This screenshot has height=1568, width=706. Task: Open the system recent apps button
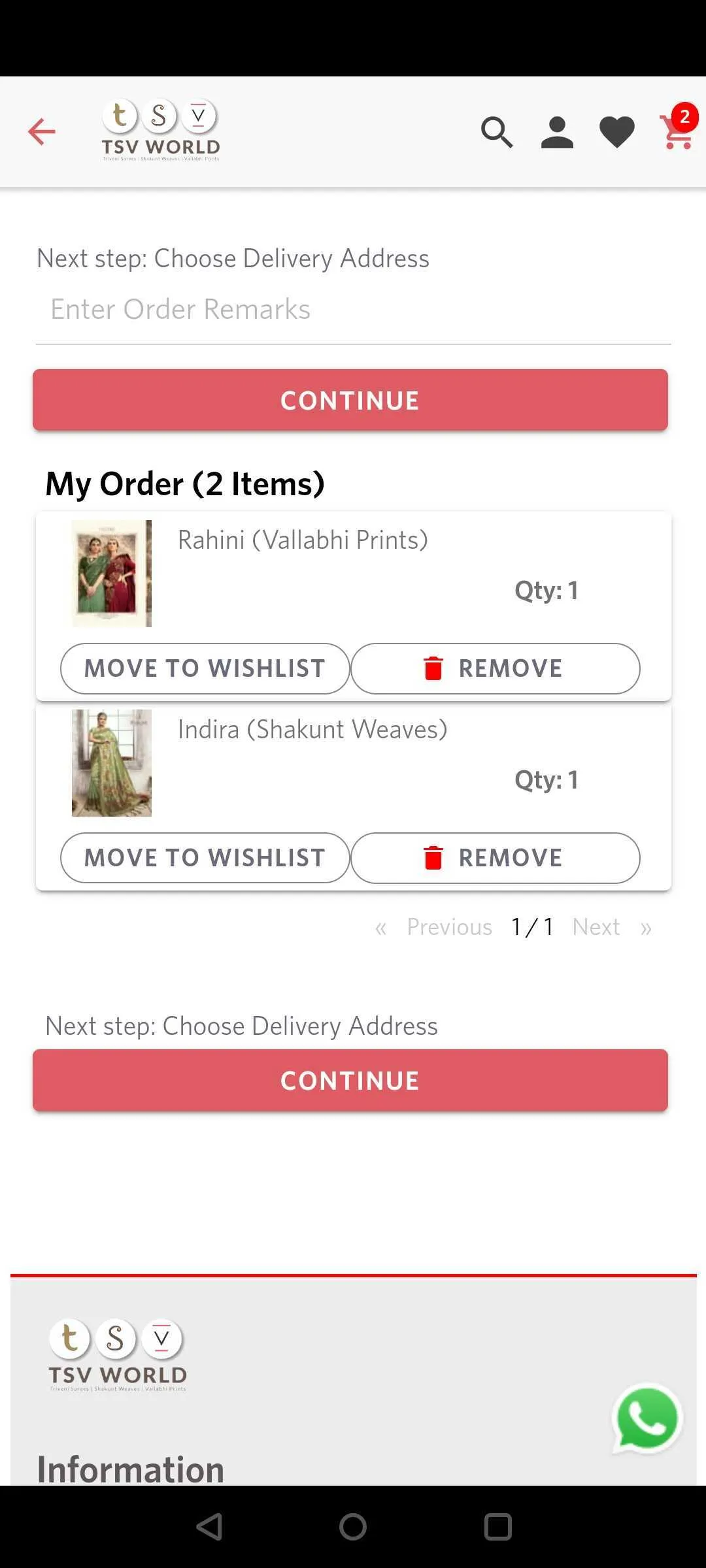point(498,1527)
